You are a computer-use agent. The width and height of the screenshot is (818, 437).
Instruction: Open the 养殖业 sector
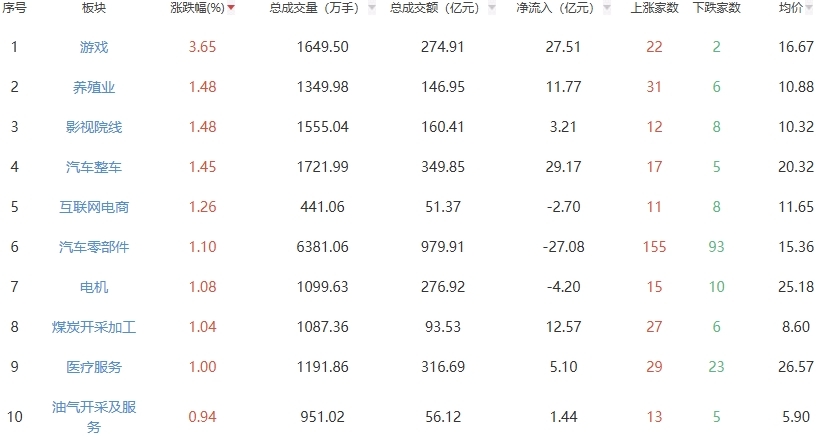pyautogui.click(x=94, y=87)
